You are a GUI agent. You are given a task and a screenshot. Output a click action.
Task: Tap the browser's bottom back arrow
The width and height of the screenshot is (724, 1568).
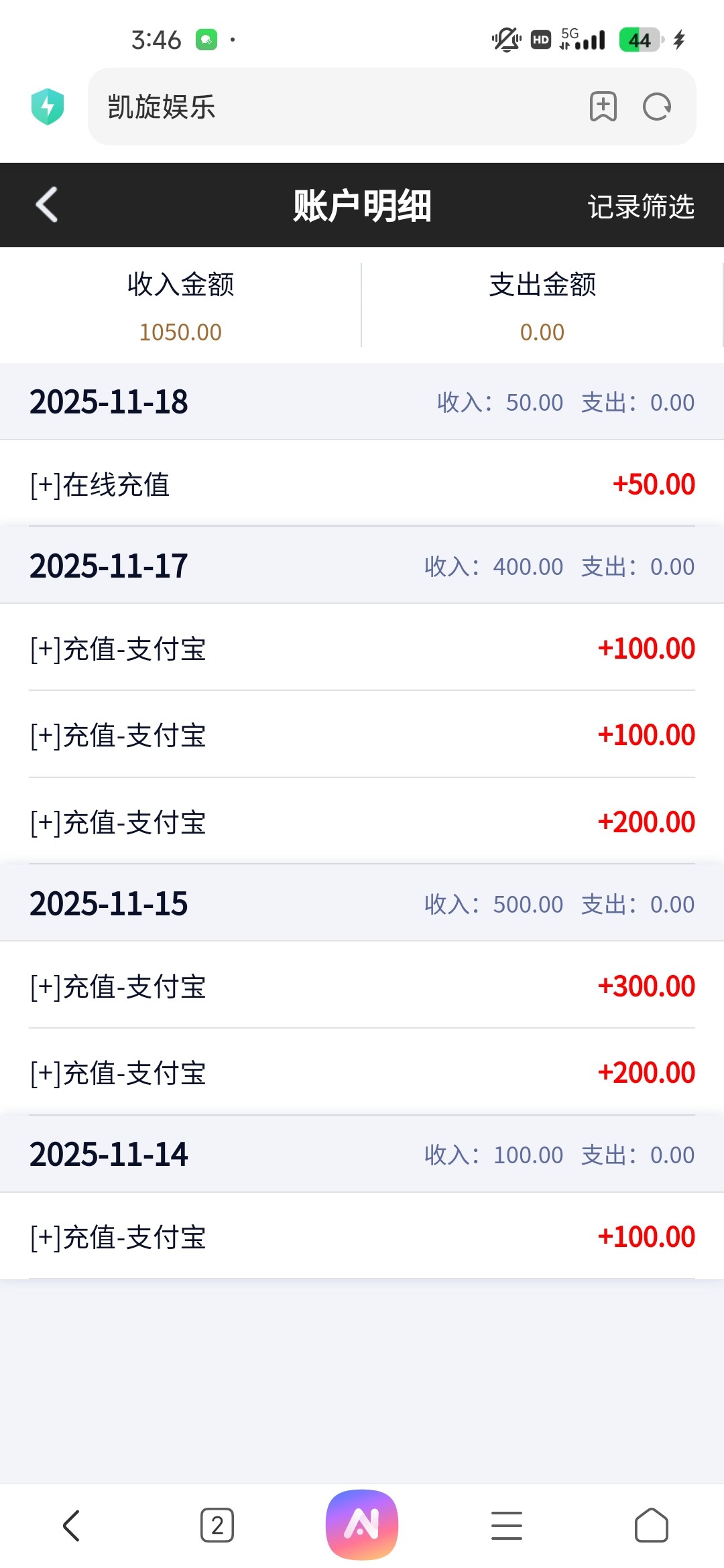click(x=72, y=1526)
